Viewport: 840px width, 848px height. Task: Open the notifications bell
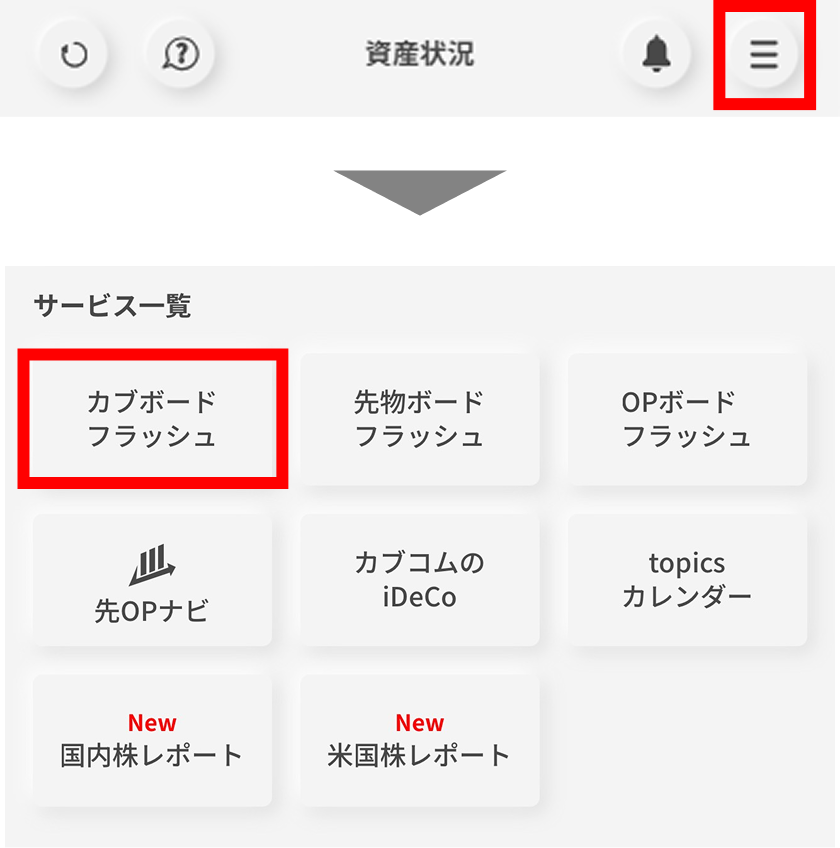tap(657, 54)
